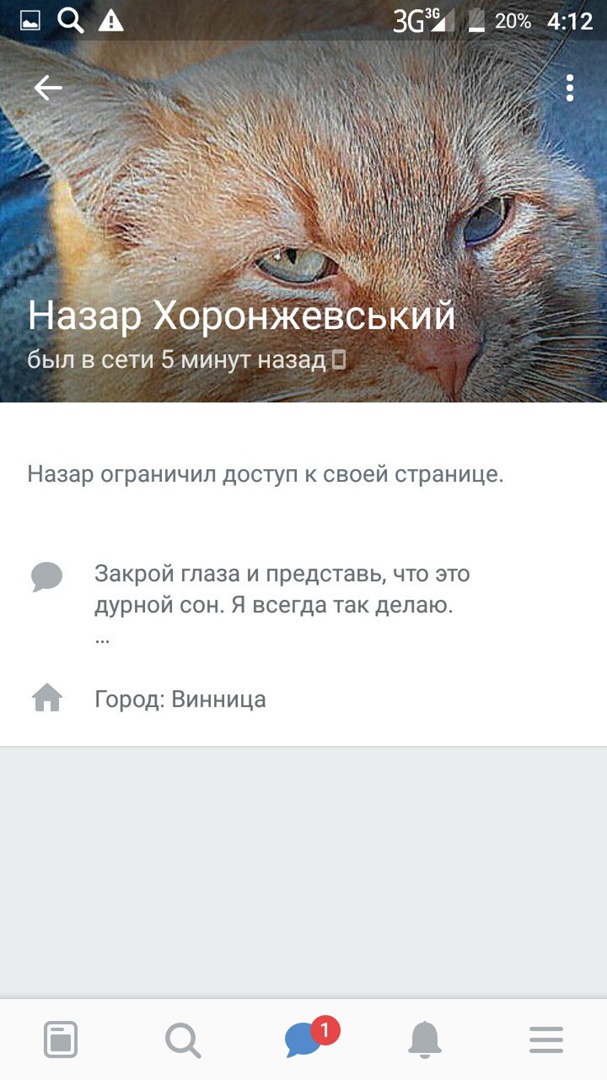Open the messages tab with one unread
607x1080 pixels.
tap(304, 1040)
